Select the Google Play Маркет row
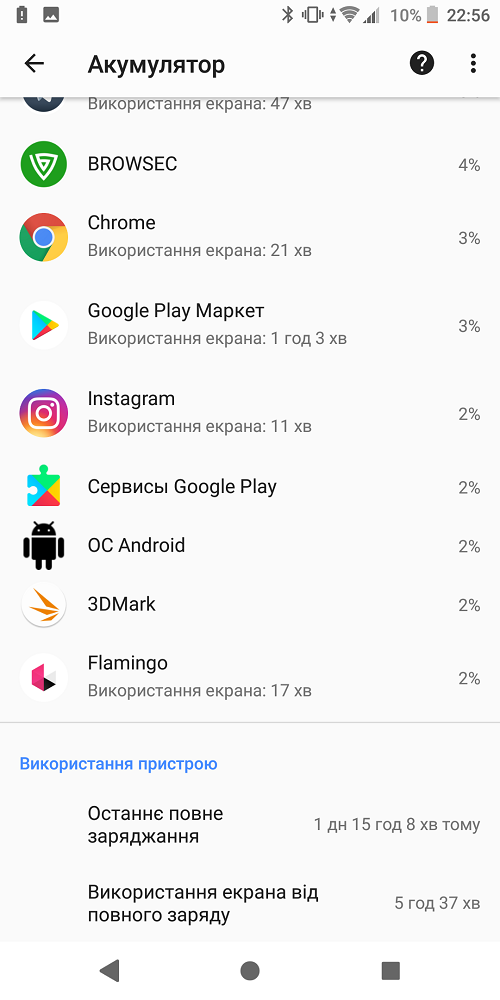This screenshot has width=500, height=1000. [250, 326]
